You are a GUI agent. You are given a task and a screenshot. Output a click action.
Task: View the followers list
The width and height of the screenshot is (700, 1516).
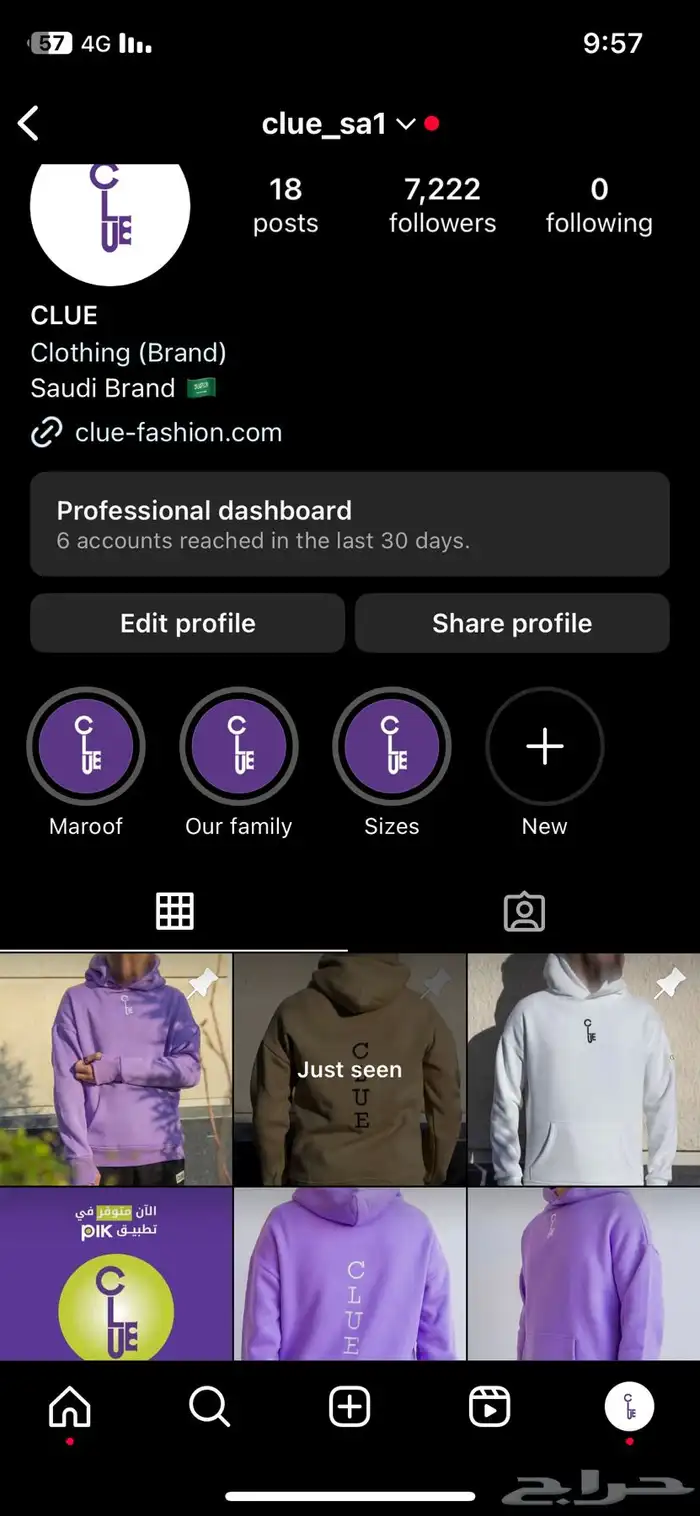tap(442, 204)
